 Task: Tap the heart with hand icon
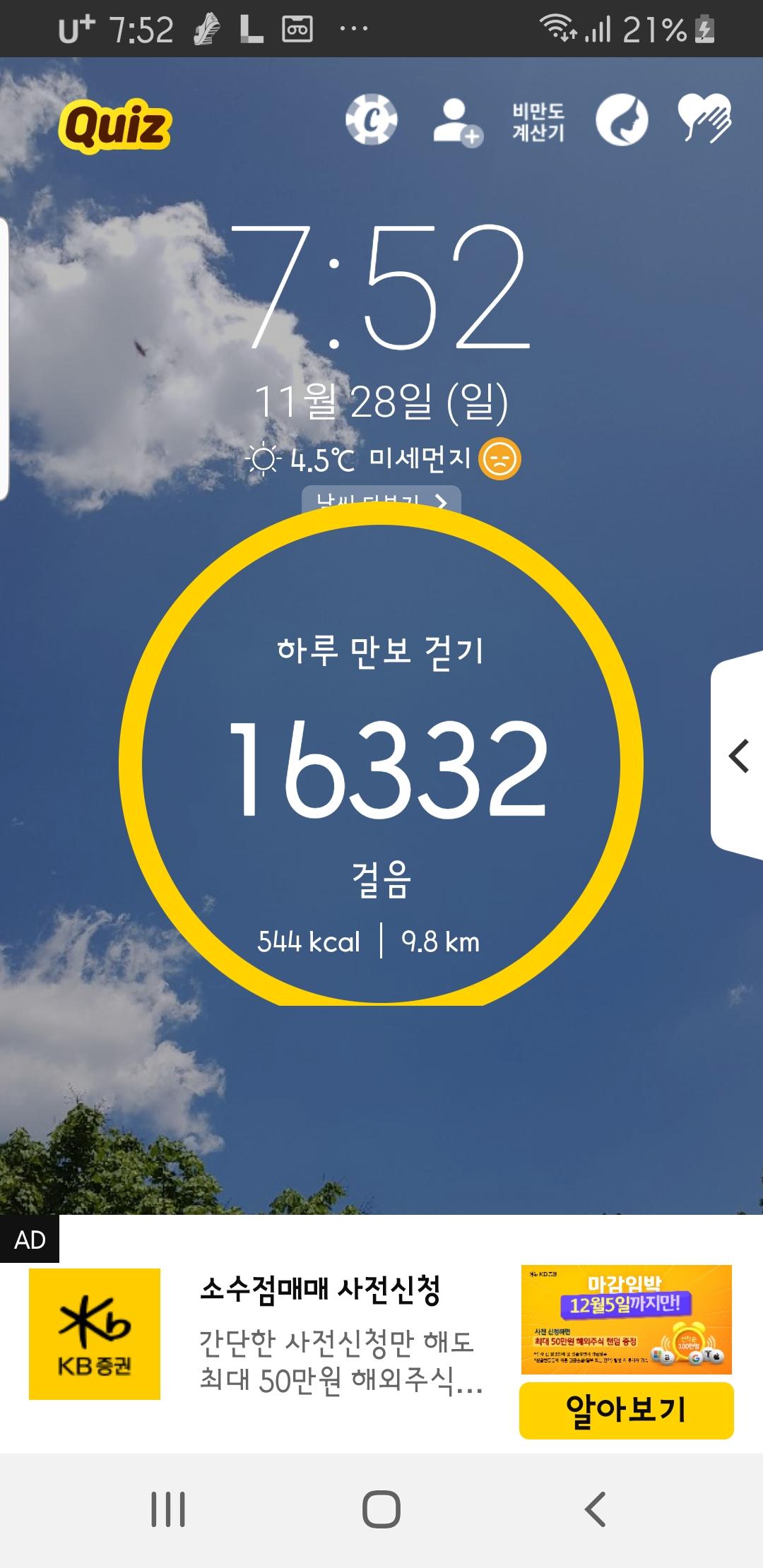point(704,119)
